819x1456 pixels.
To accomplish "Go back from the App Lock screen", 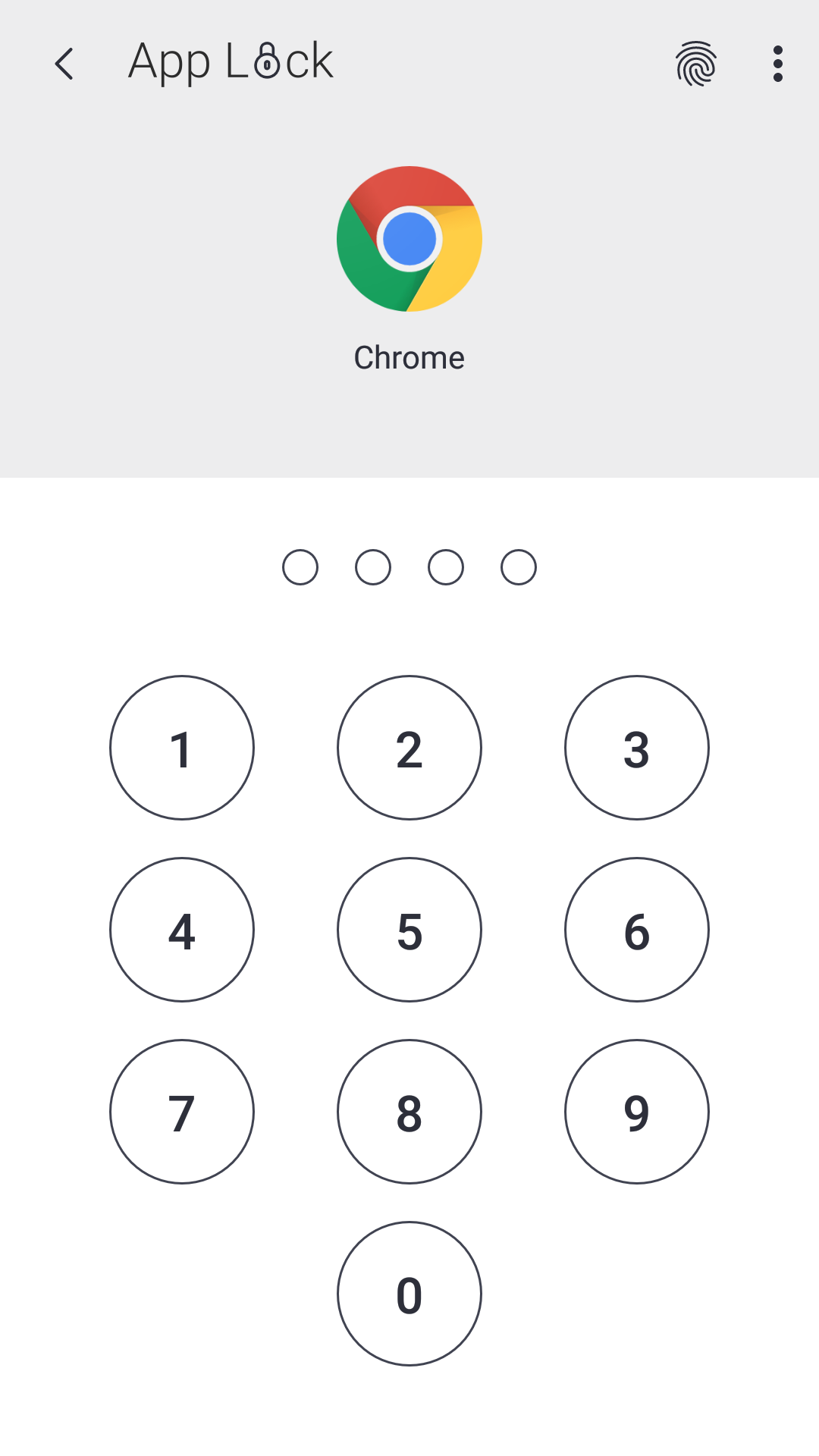I will pos(65,64).
